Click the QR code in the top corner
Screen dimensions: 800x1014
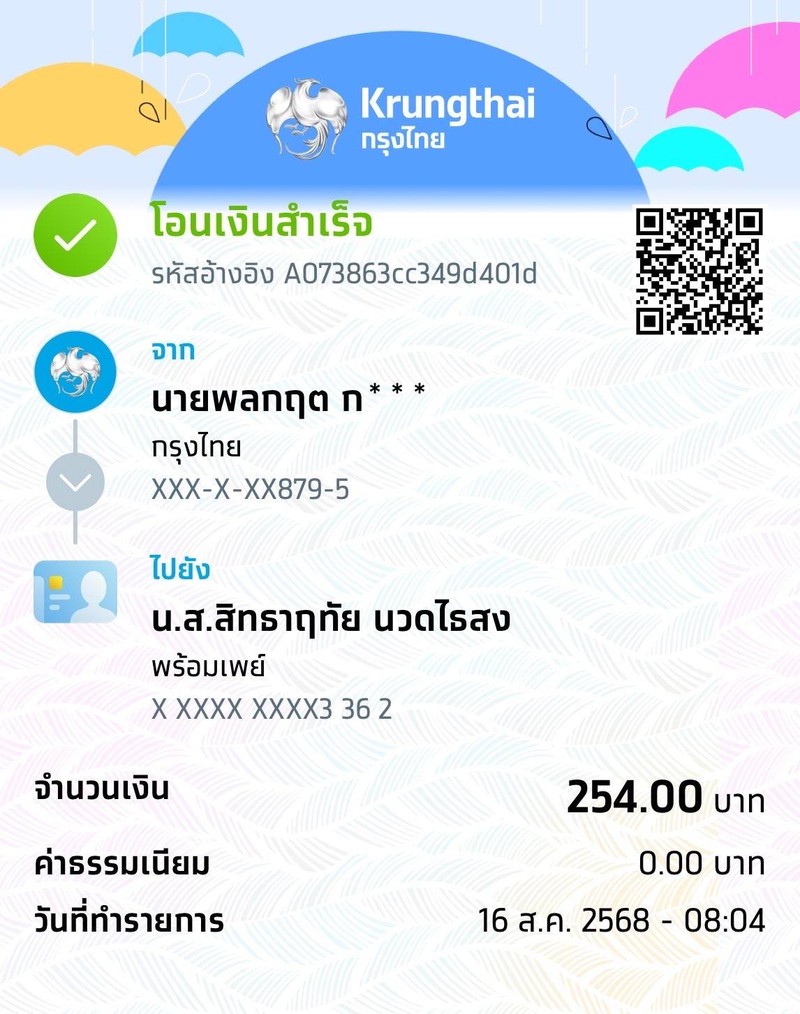pyautogui.click(x=698, y=268)
